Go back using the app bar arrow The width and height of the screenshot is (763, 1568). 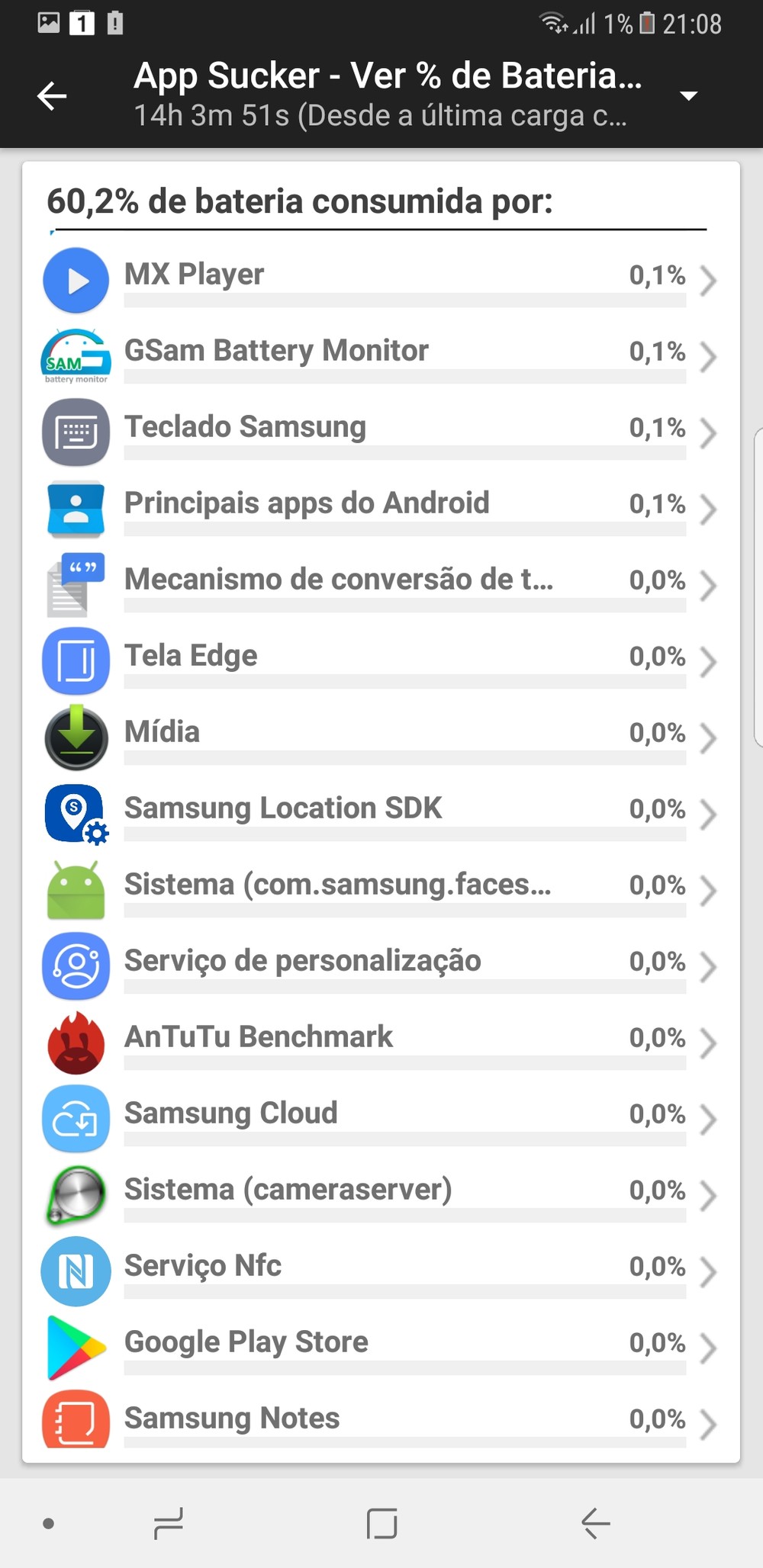click(x=52, y=96)
